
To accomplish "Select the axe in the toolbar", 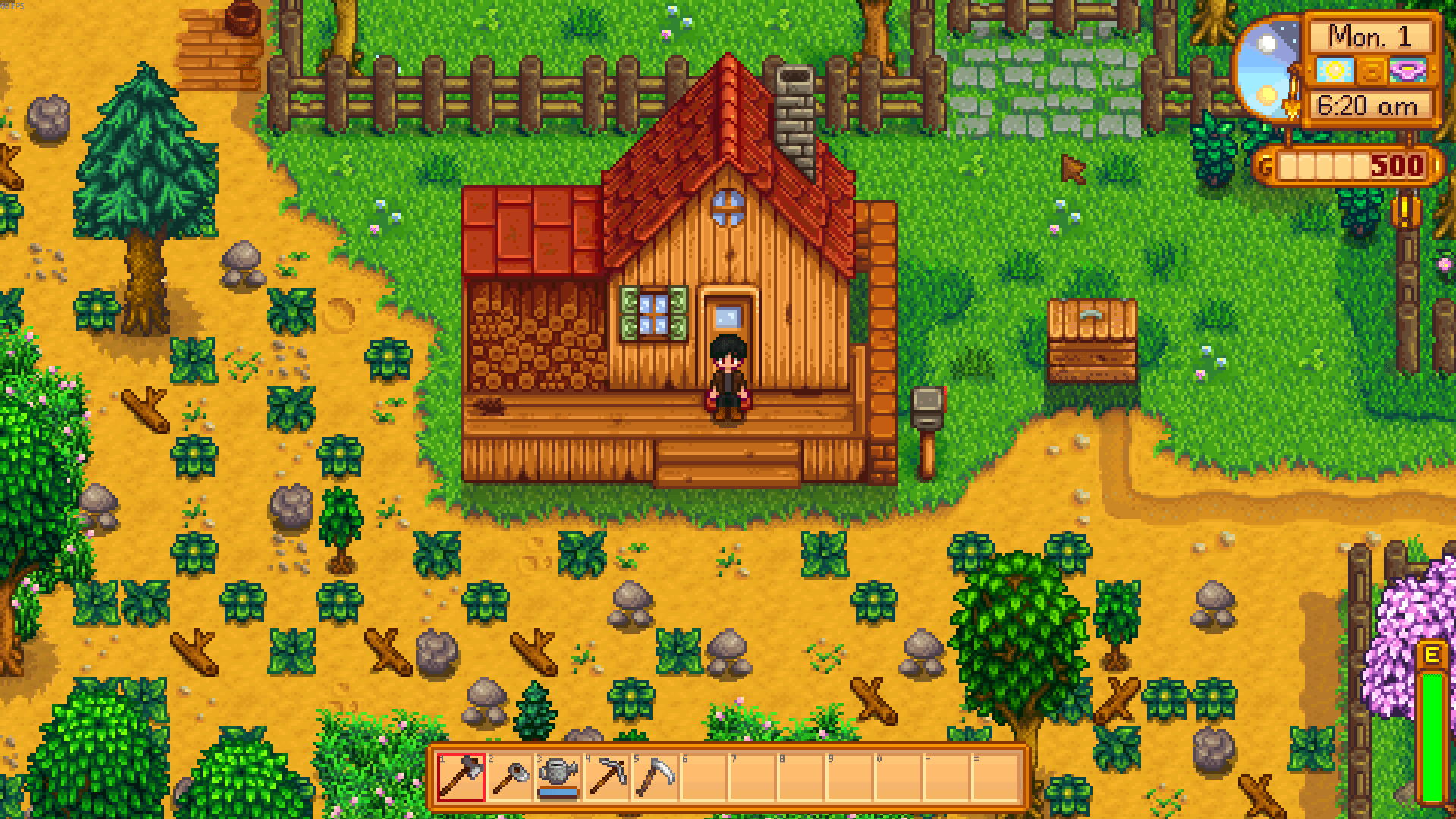I will [461, 776].
